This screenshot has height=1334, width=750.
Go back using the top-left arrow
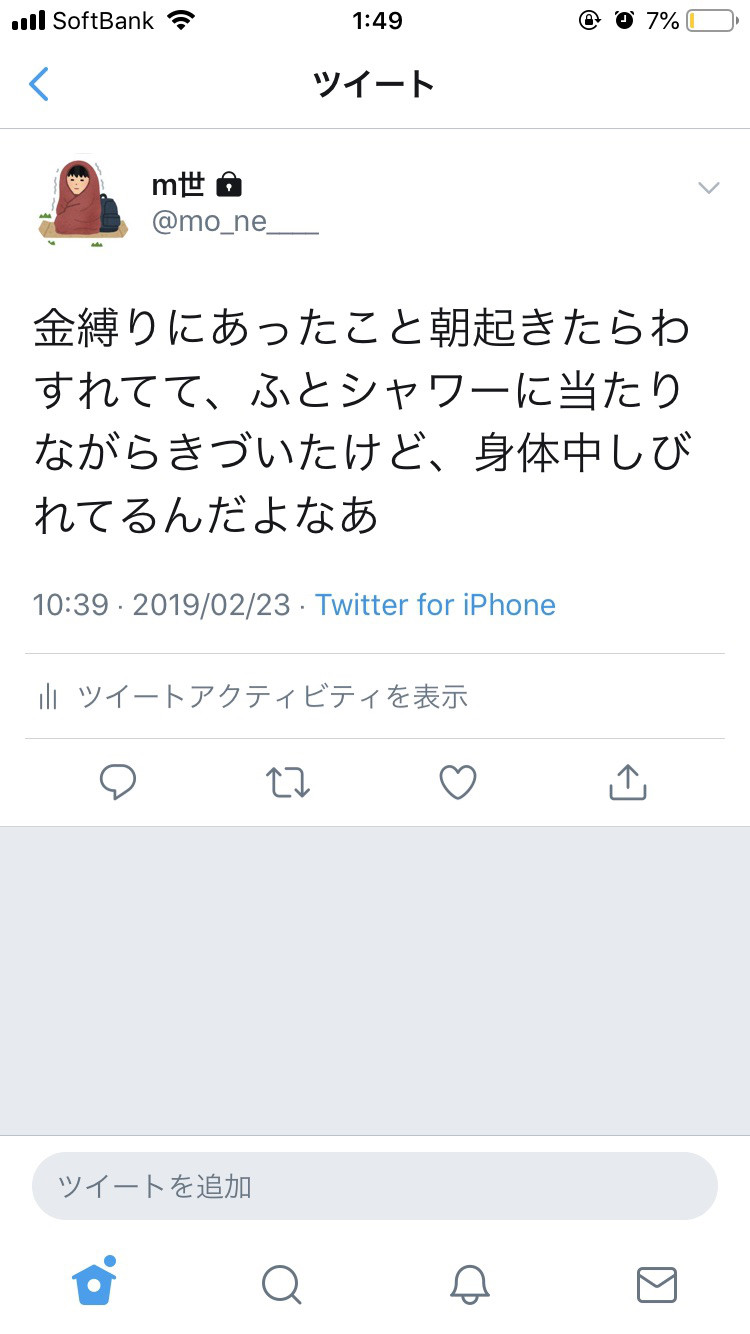[39, 84]
